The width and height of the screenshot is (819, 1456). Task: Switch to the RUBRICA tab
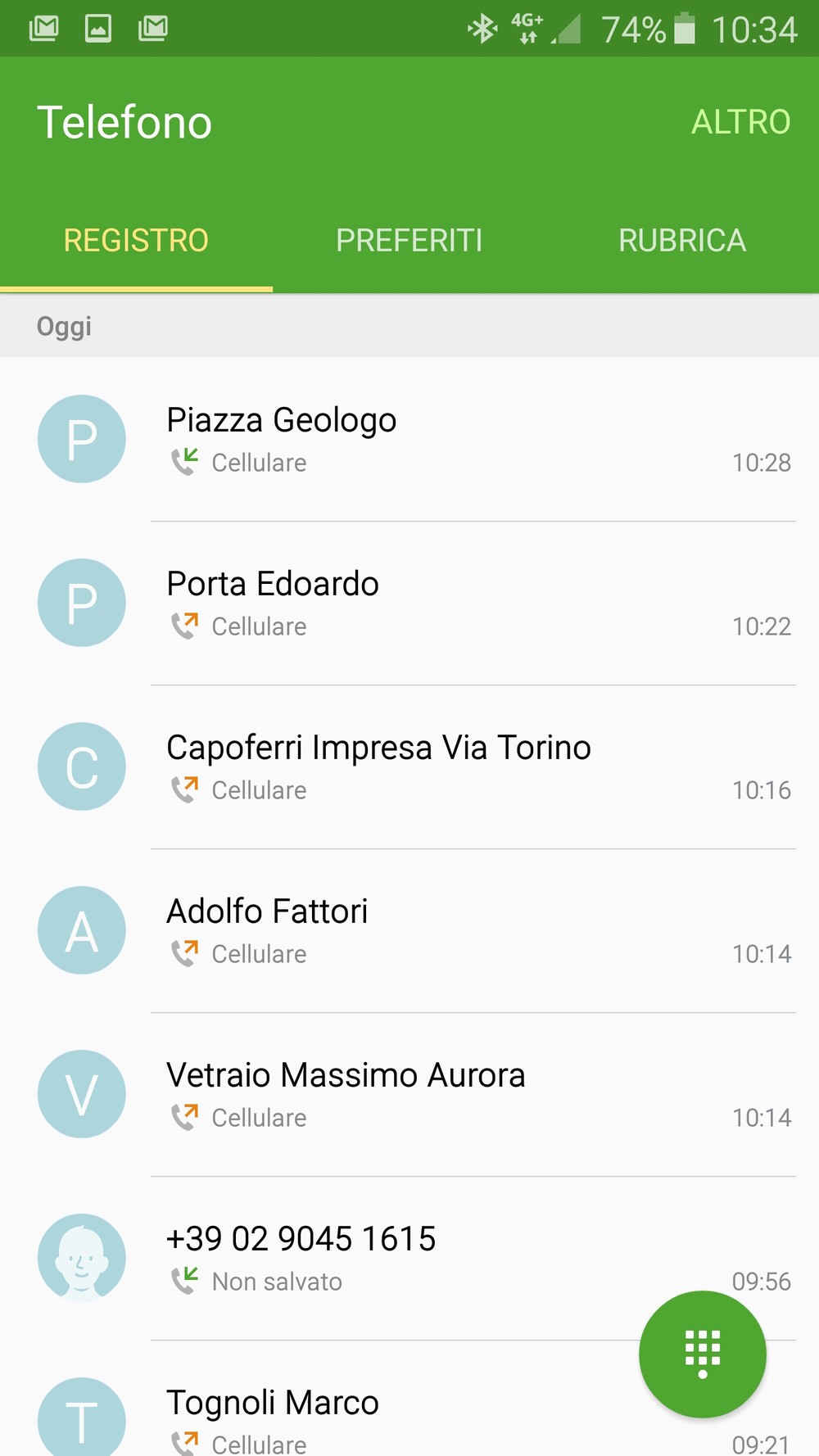[682, 241]
